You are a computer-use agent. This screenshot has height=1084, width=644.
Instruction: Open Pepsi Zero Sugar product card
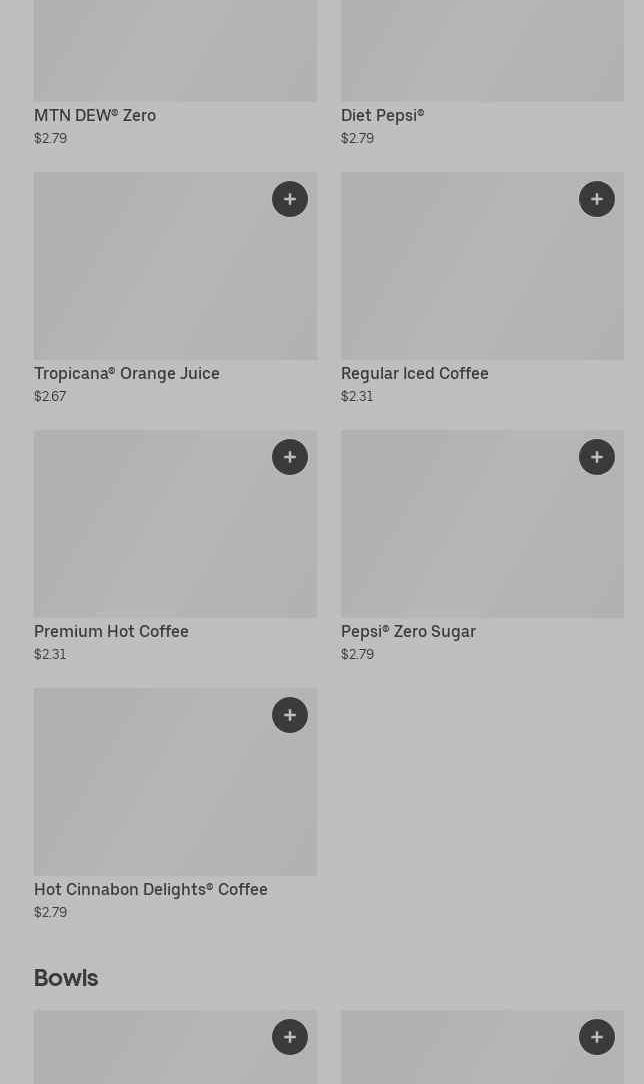click(x=482, y=546)
